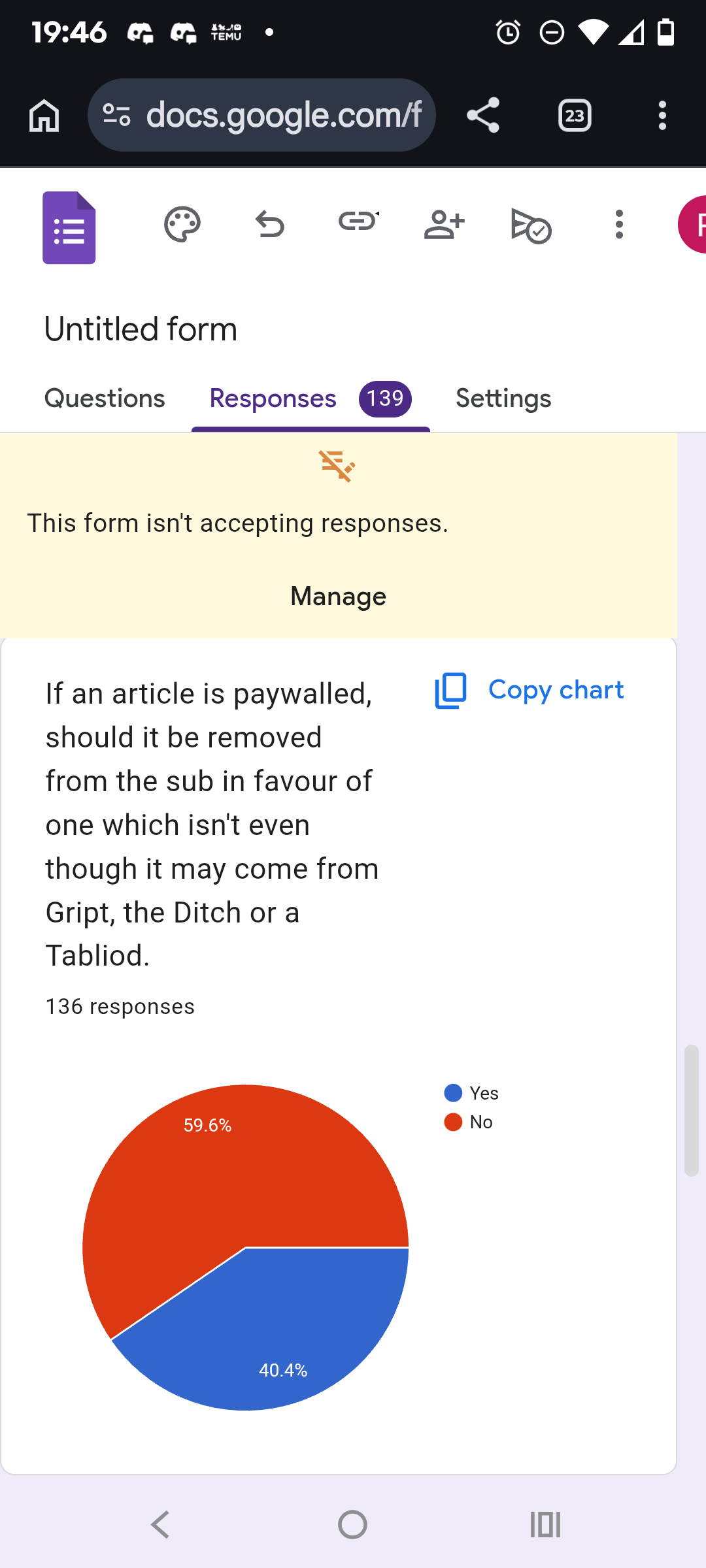Switch to the Settings tab
The width and height of the screenshot is (706, 1568).
click(503, 399)
